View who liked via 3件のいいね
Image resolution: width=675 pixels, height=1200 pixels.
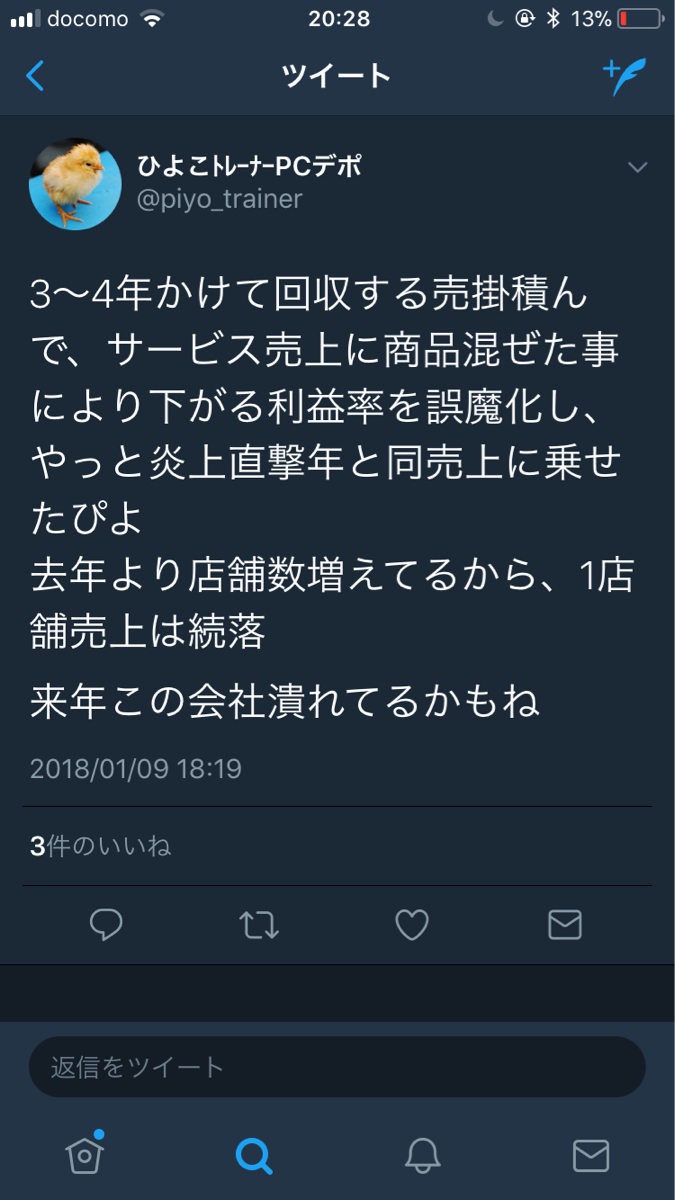[x=101, y=846]
